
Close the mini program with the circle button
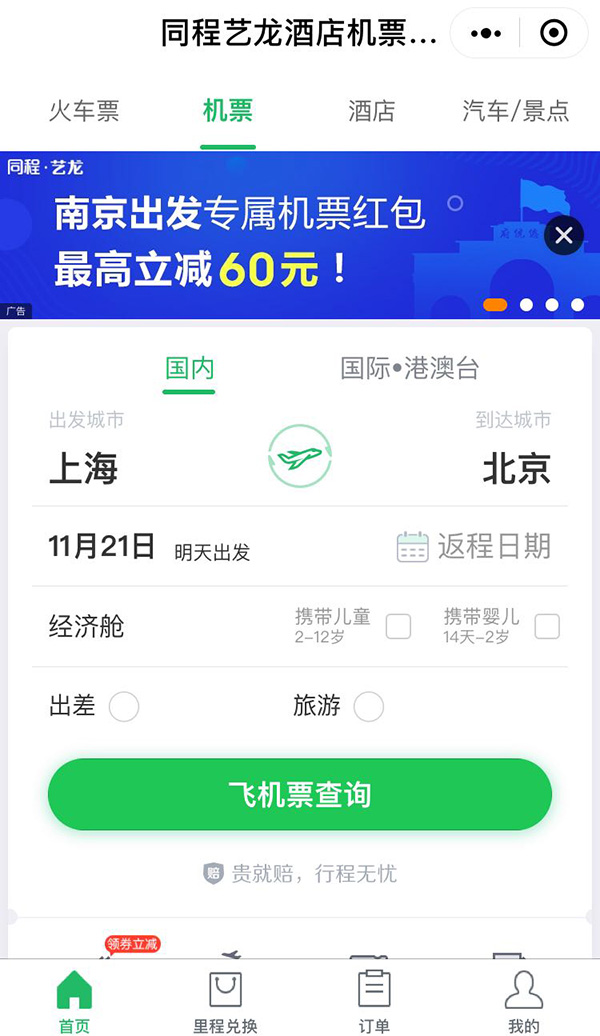point(553,33)
